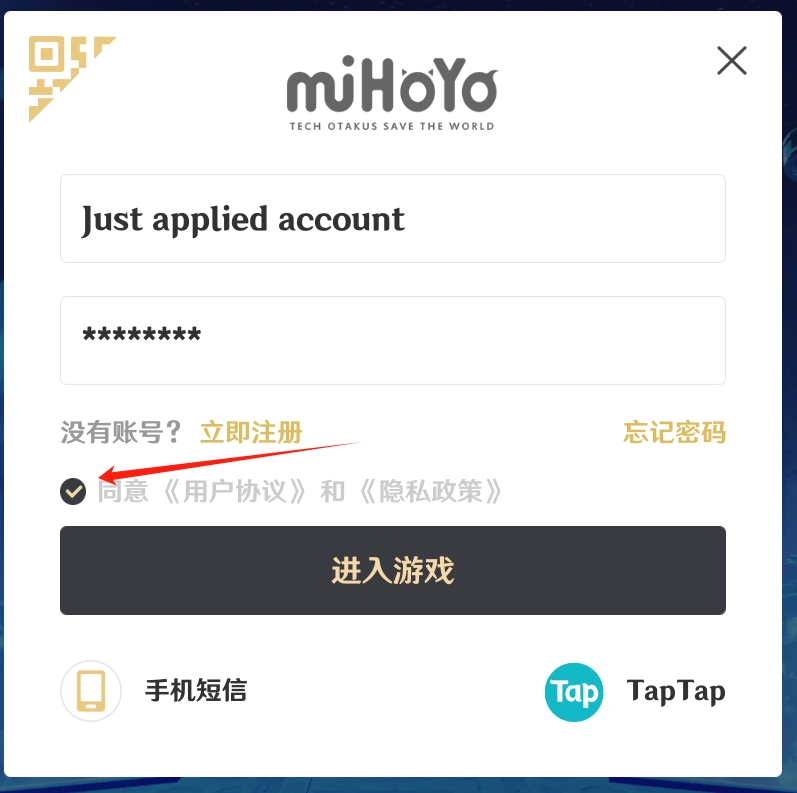Sign in with TapTap
The width and height of the screenshot is (797, 793).
(636, 691)
